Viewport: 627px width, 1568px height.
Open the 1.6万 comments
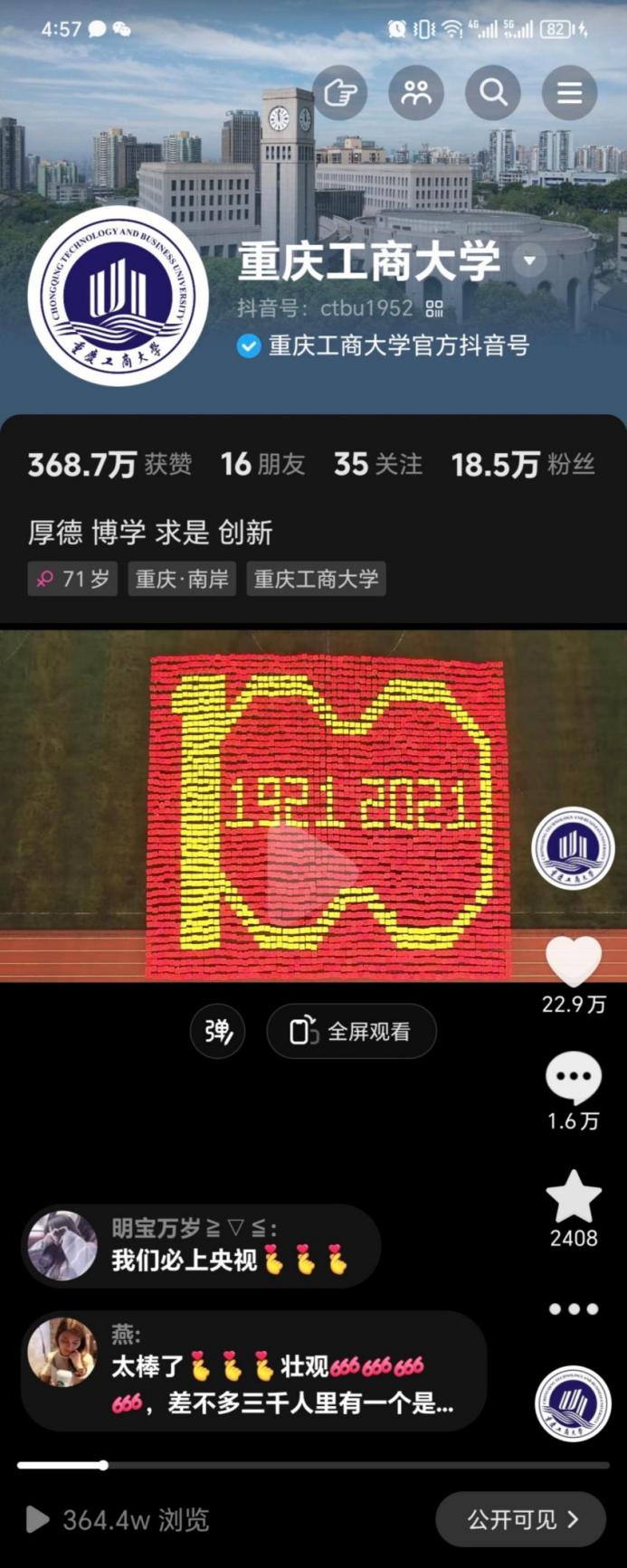tap(574, 1078)
